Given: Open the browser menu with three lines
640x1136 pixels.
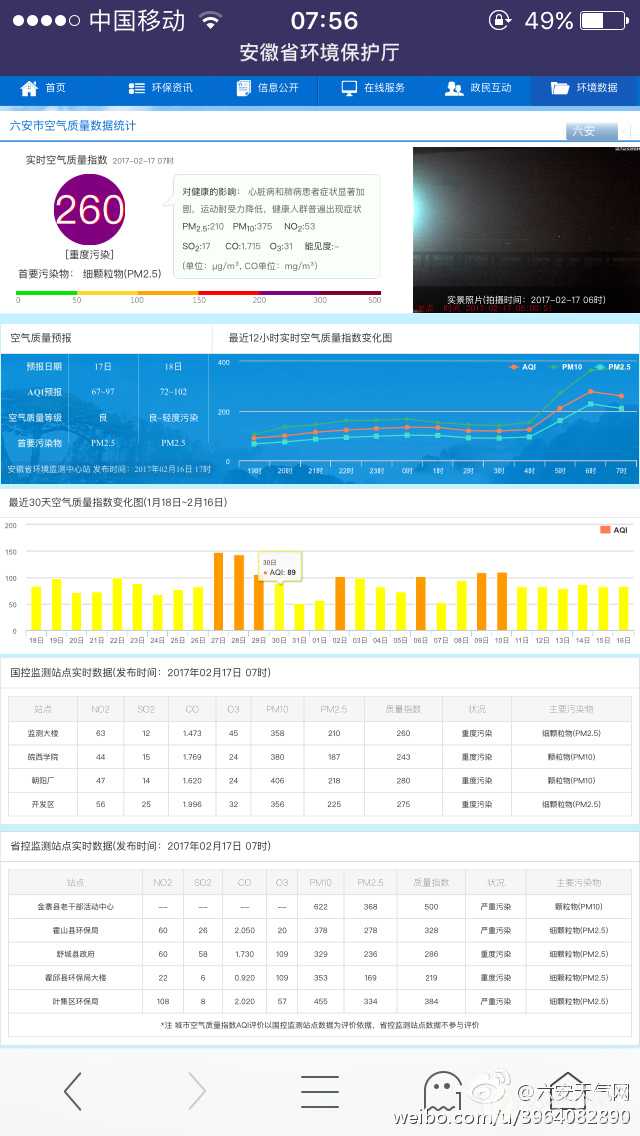Looking at the screenshot, I should (x=320, y=1091).
